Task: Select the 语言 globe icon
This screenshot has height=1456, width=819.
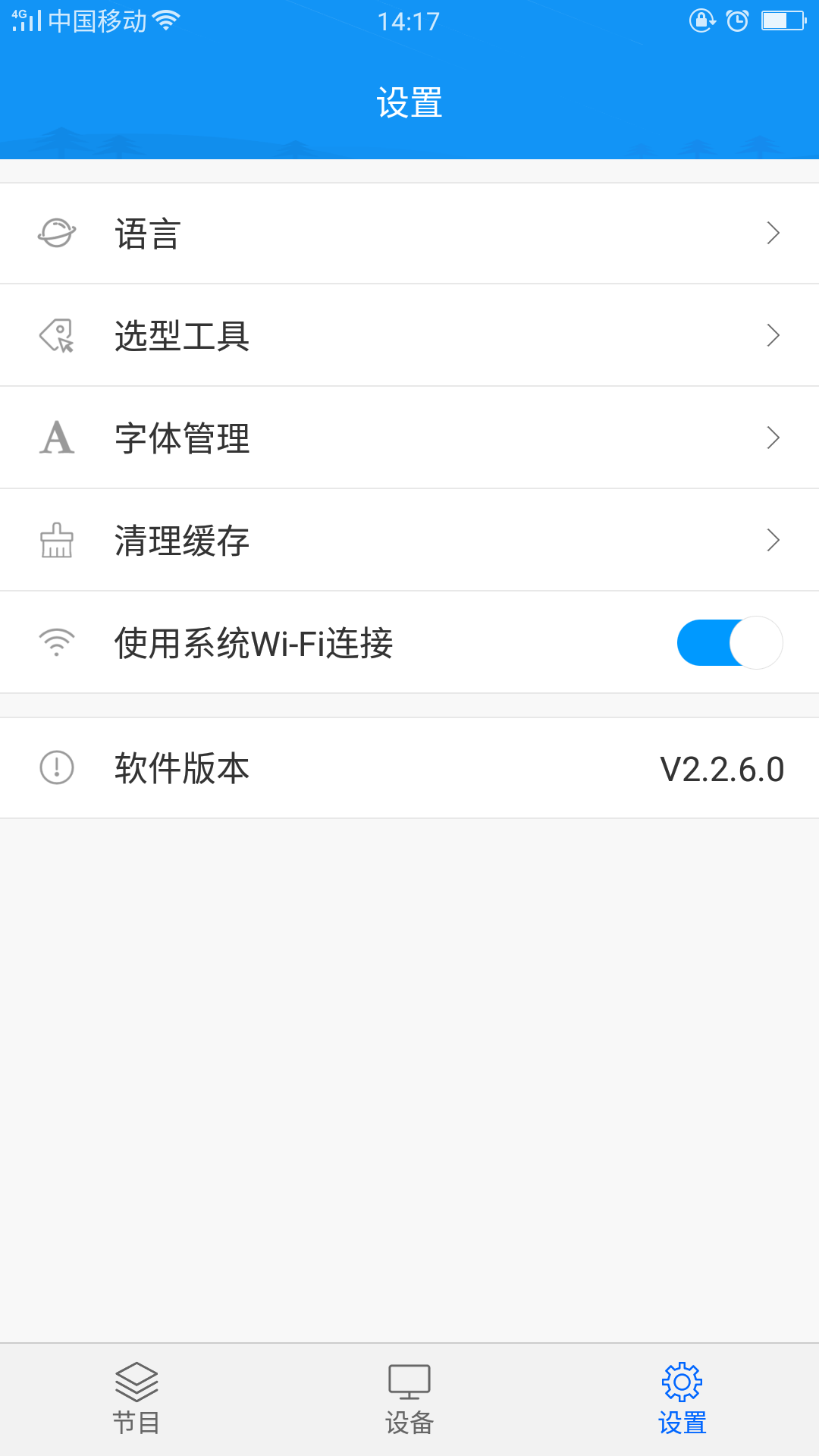Action: pos(55,234)
